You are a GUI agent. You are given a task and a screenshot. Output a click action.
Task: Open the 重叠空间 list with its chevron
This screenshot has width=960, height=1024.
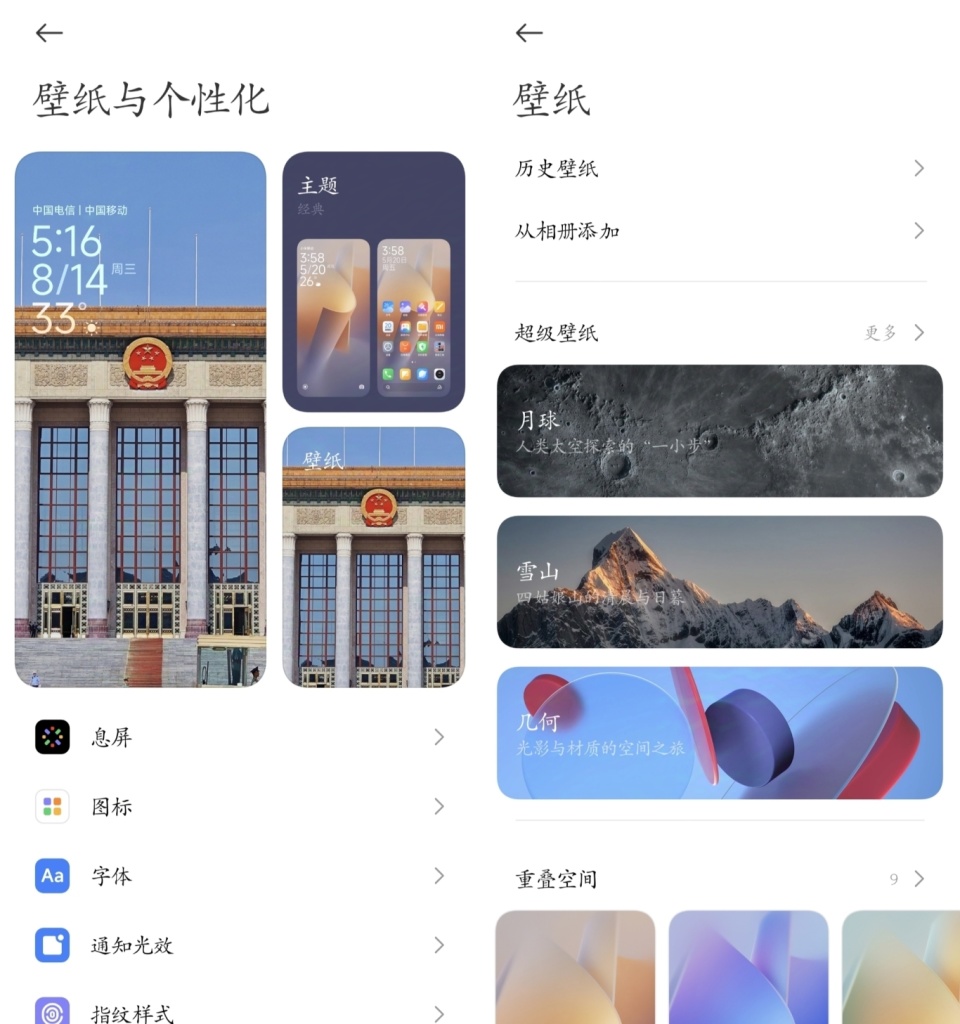tap(918, 879)
